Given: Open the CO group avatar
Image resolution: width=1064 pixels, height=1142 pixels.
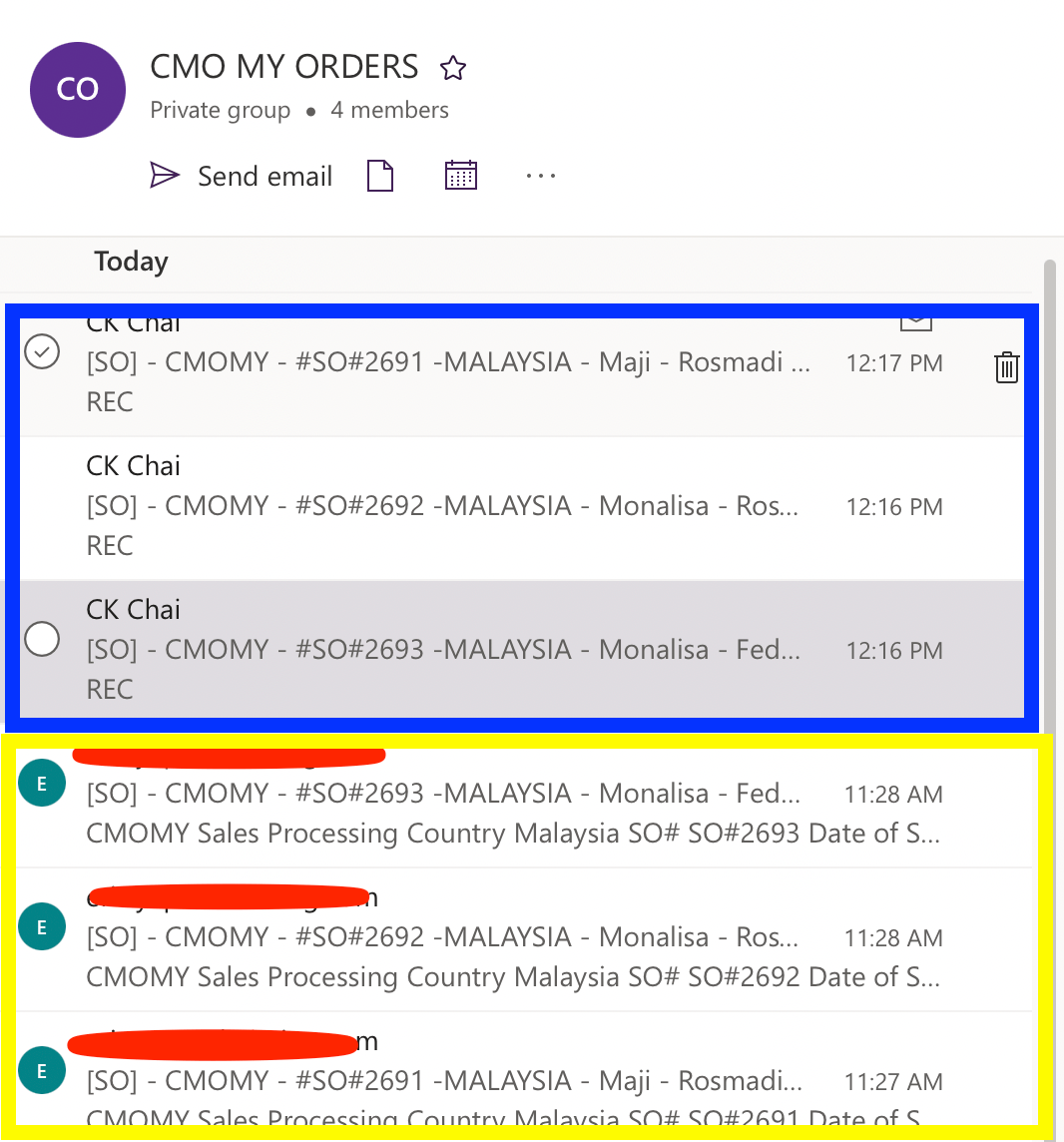Looking at the screenshot, I should 78,90.
